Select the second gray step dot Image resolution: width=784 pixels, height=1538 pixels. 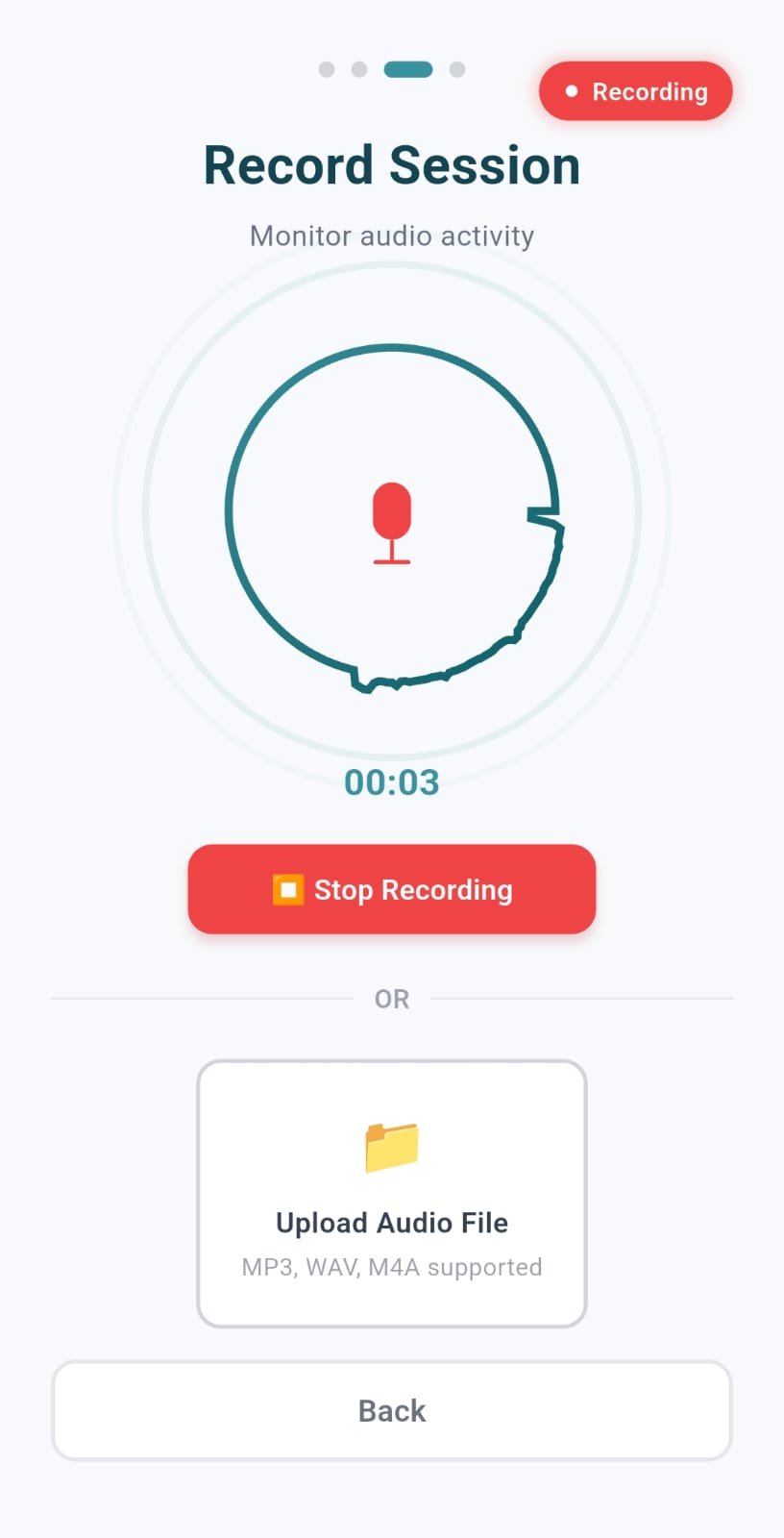[x=360, y=69]
